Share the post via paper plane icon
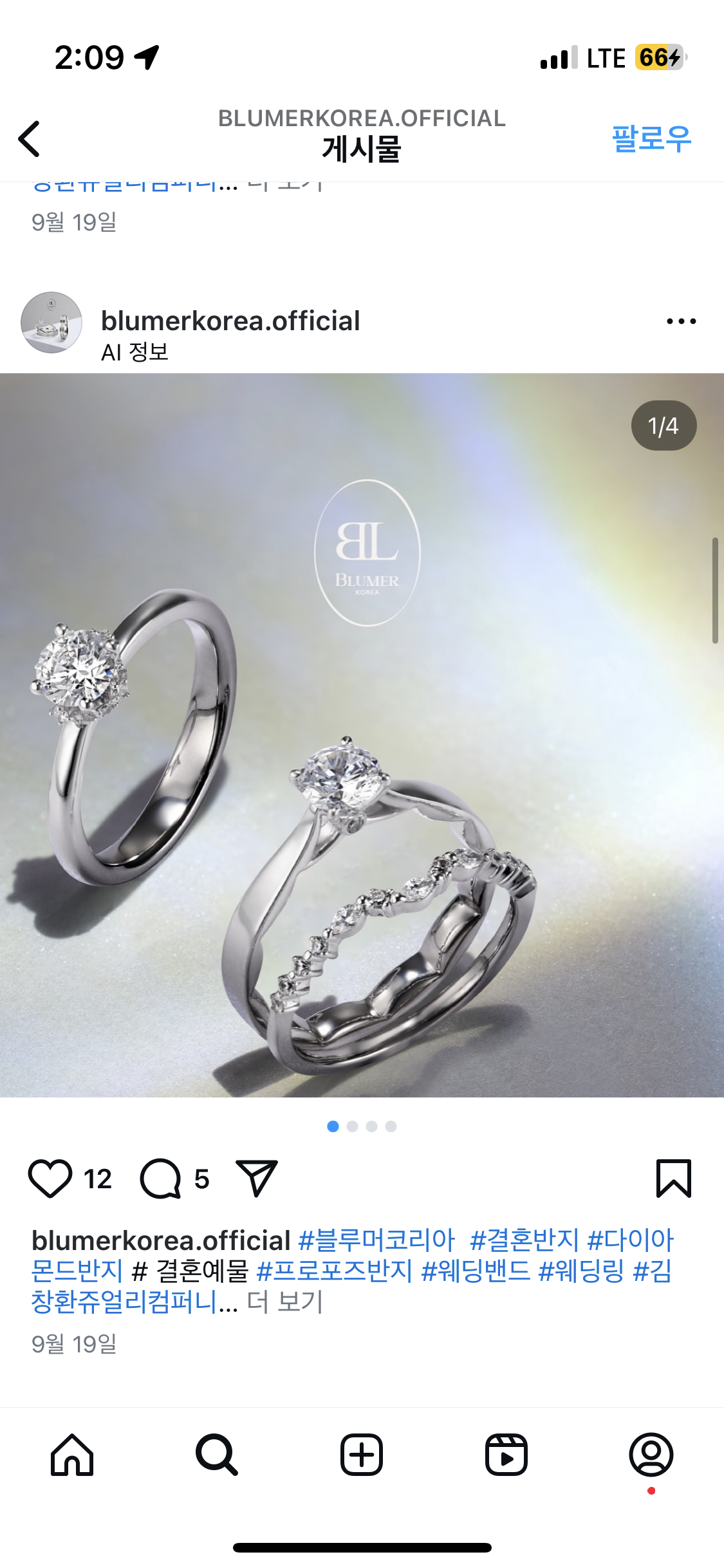Viewport: 724px width, 1568px height. [256, 1179]
